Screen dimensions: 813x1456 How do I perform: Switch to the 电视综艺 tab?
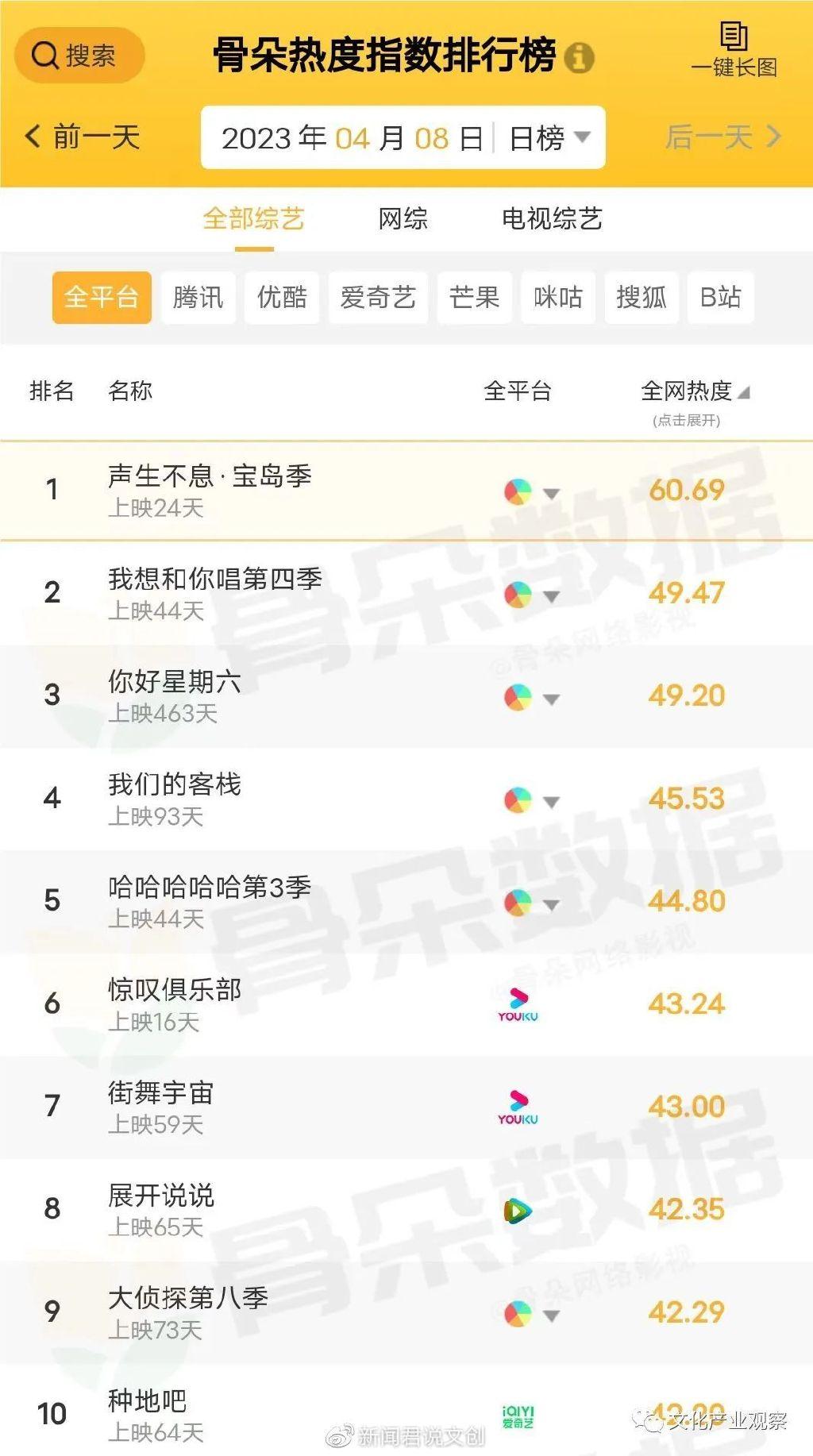pyautogui.click(x=552, y=218)
